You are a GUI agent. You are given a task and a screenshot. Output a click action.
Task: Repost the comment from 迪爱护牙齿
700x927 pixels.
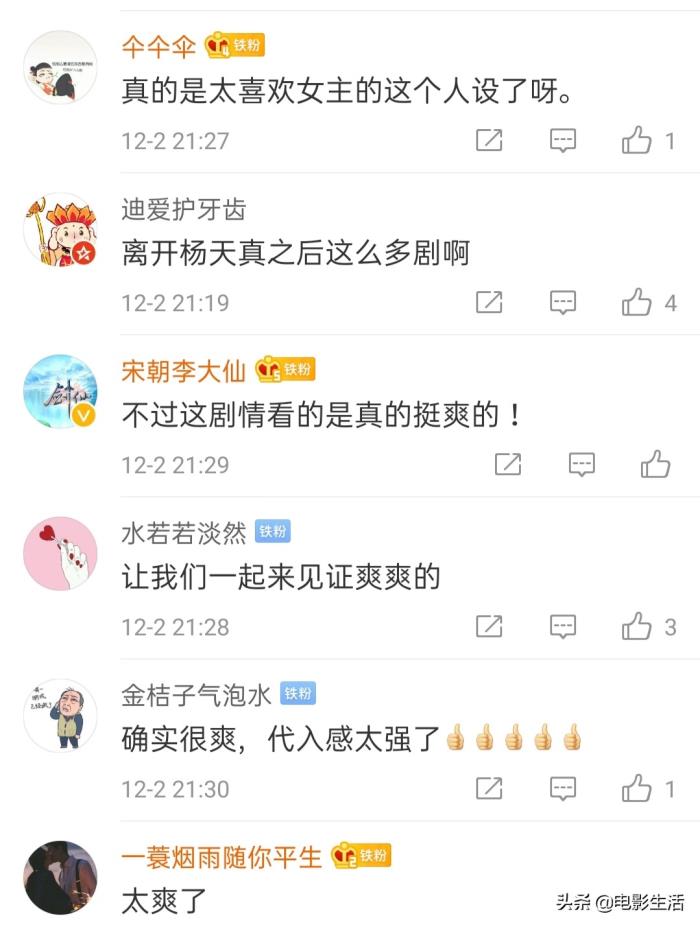click(x=489, y=302)
